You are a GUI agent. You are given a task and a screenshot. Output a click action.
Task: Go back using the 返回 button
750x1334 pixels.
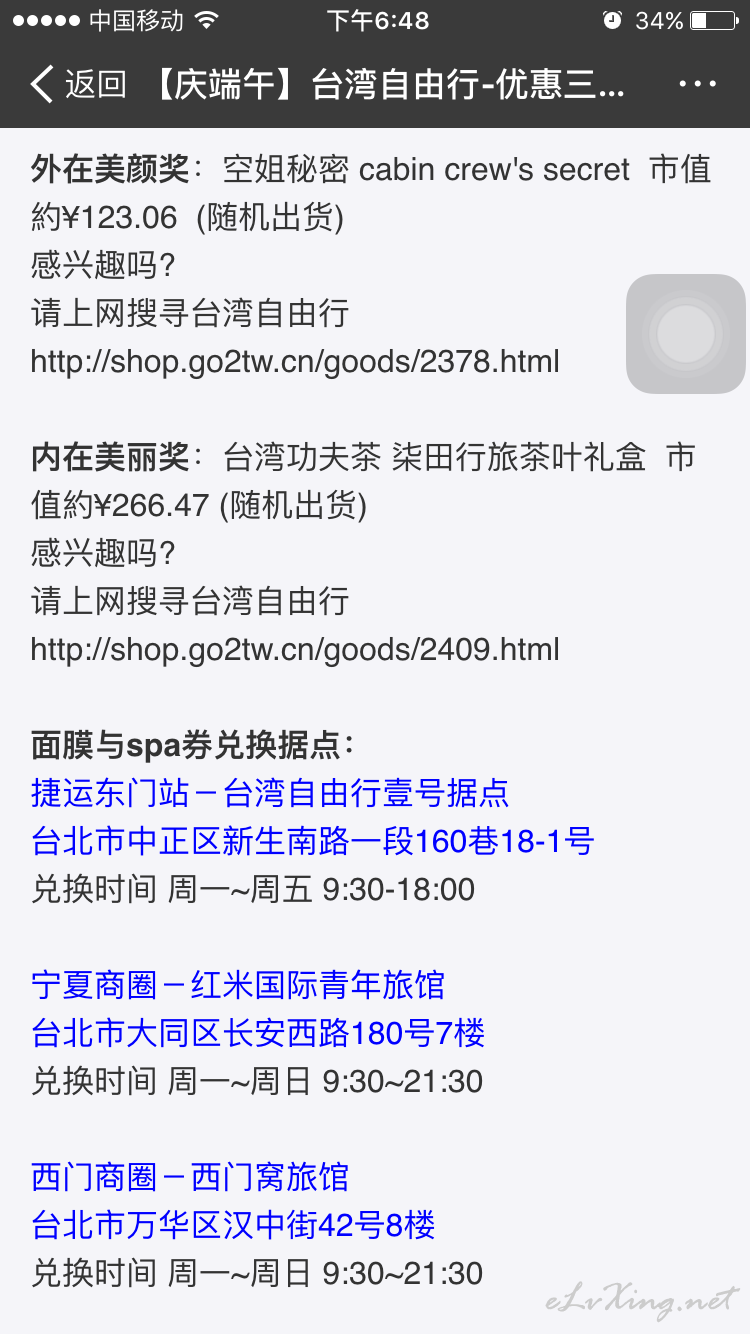click(x=79, y=85)
